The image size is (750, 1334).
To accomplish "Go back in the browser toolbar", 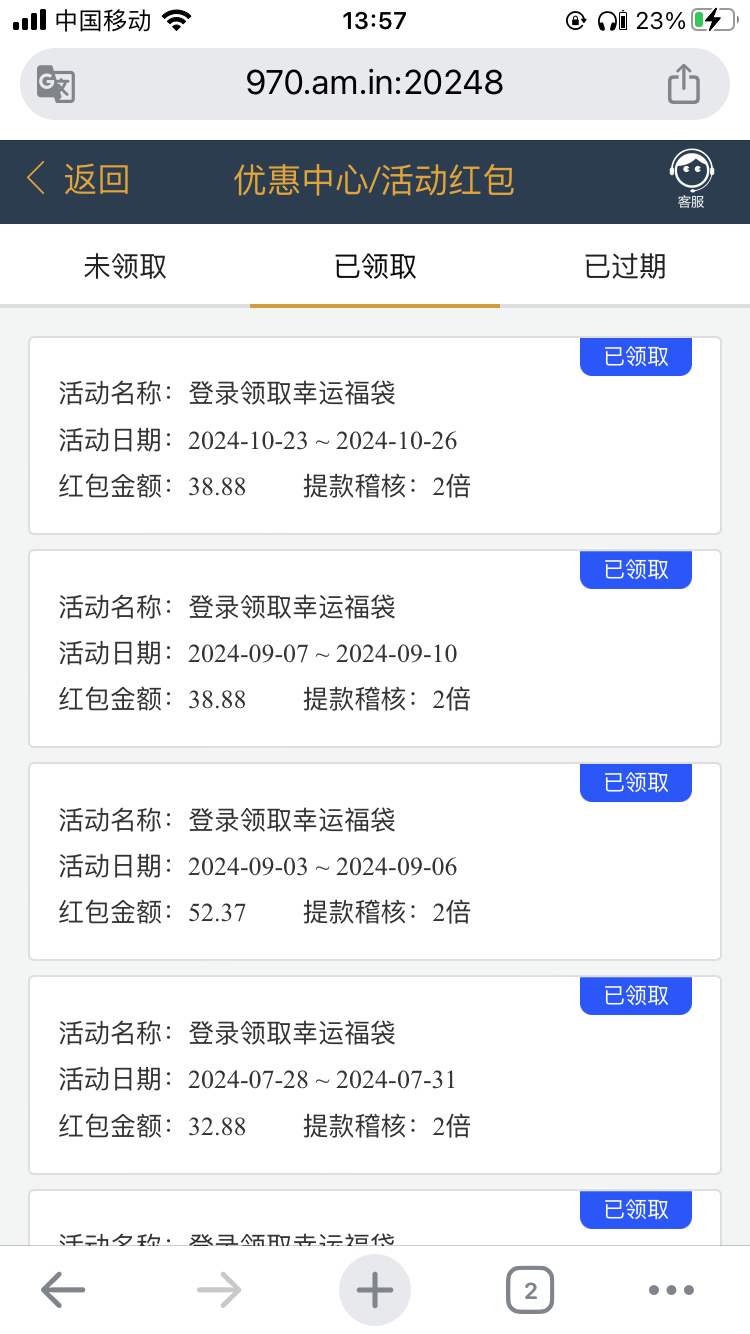I will 63,1290.
